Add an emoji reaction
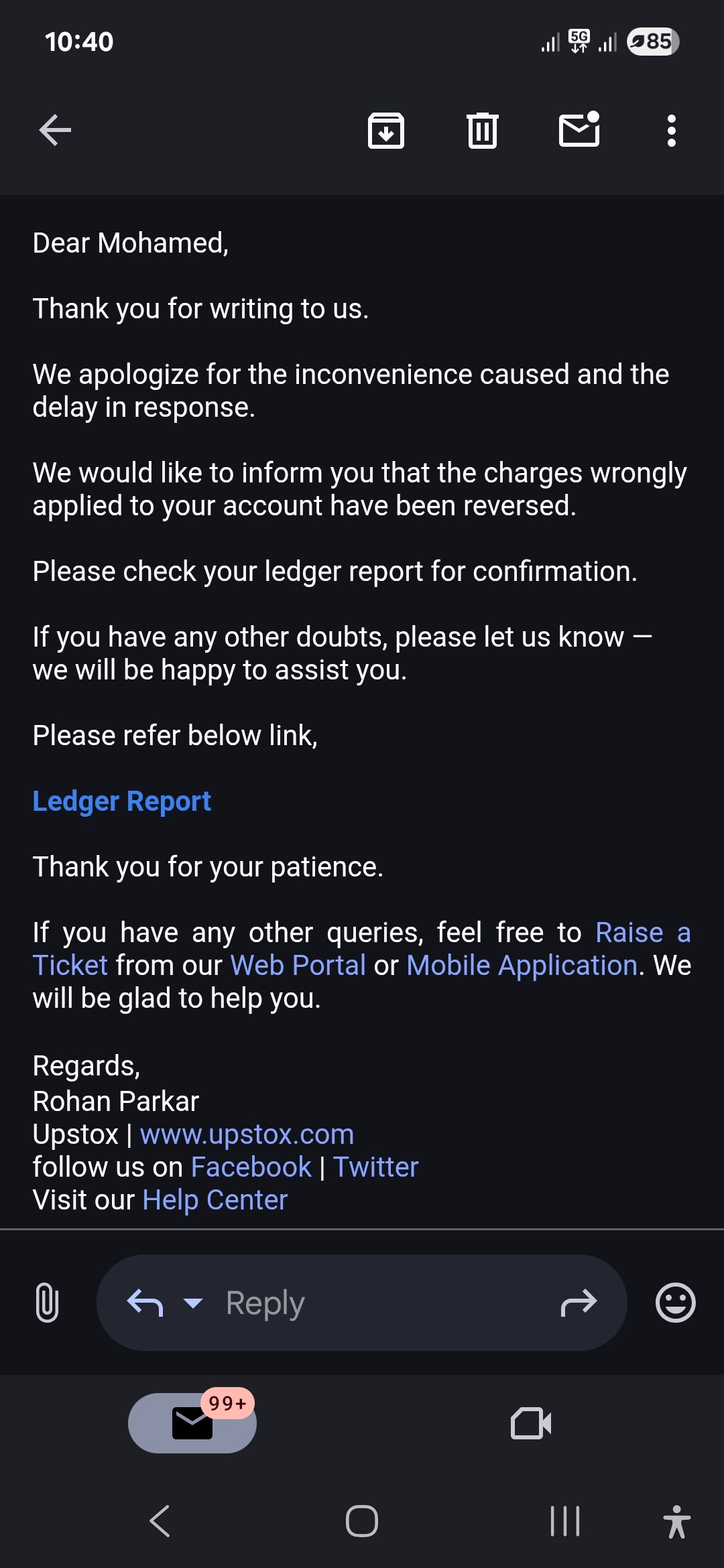This screenshot has height=1568, width=724. click(675, 1303)
